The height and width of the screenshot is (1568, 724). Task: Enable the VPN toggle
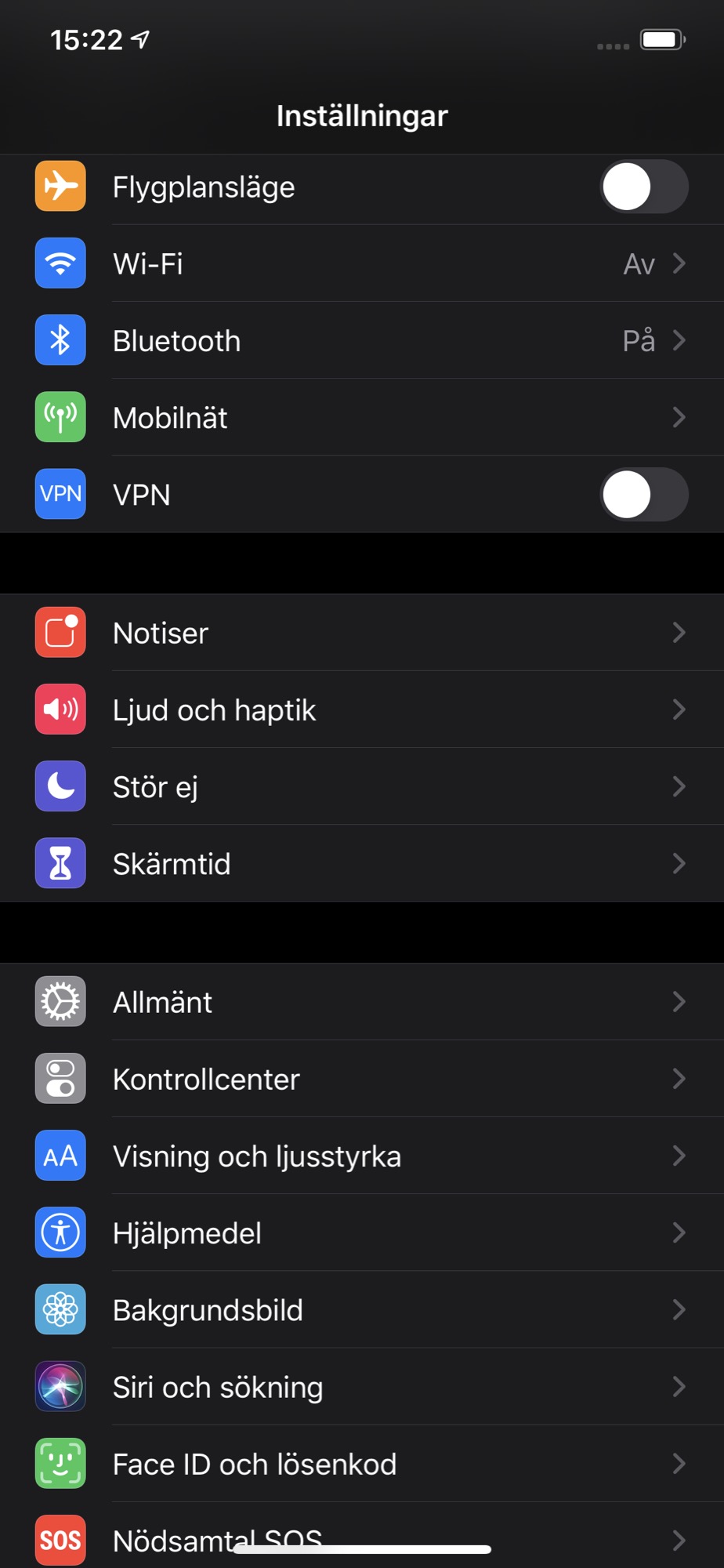click(643, 495)
